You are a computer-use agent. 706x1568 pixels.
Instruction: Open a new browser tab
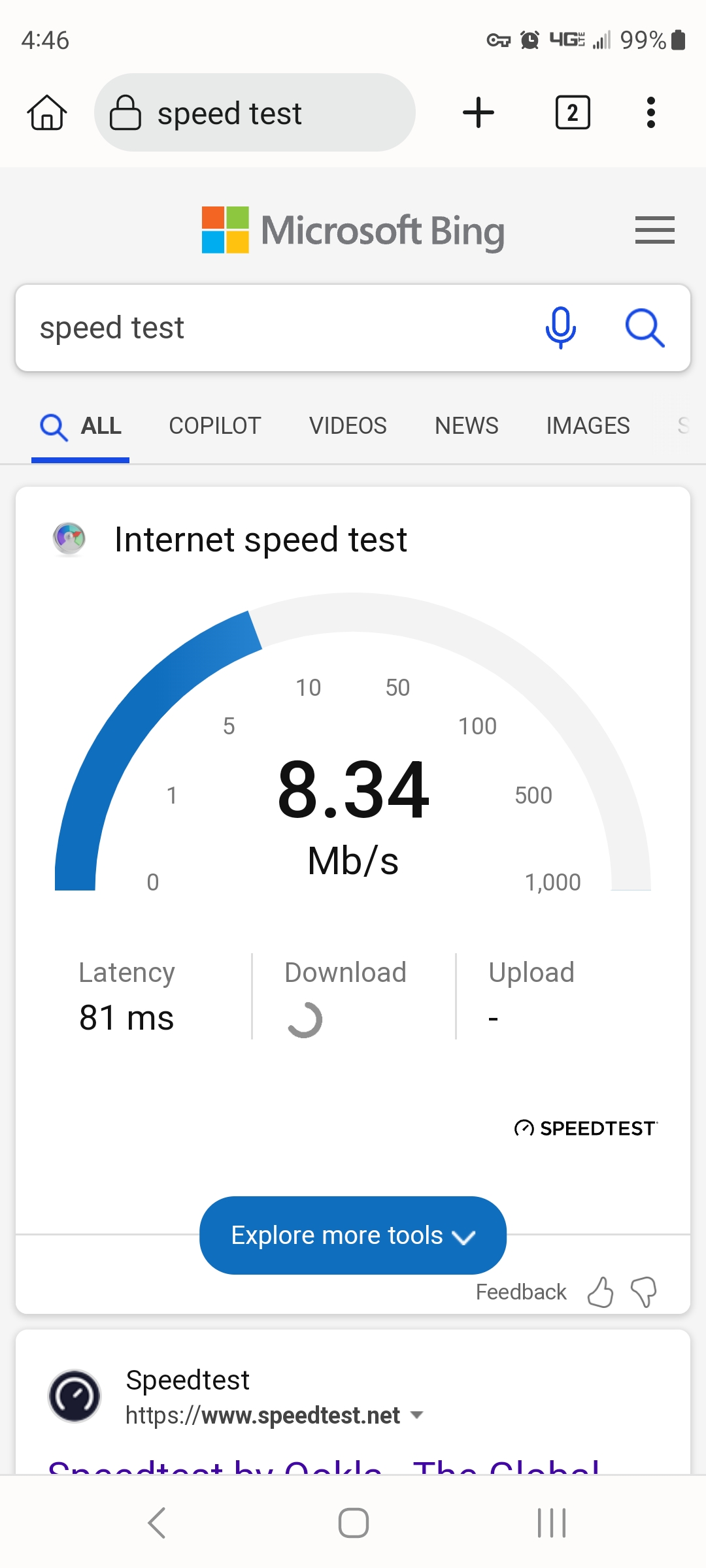tap(479, 112)
